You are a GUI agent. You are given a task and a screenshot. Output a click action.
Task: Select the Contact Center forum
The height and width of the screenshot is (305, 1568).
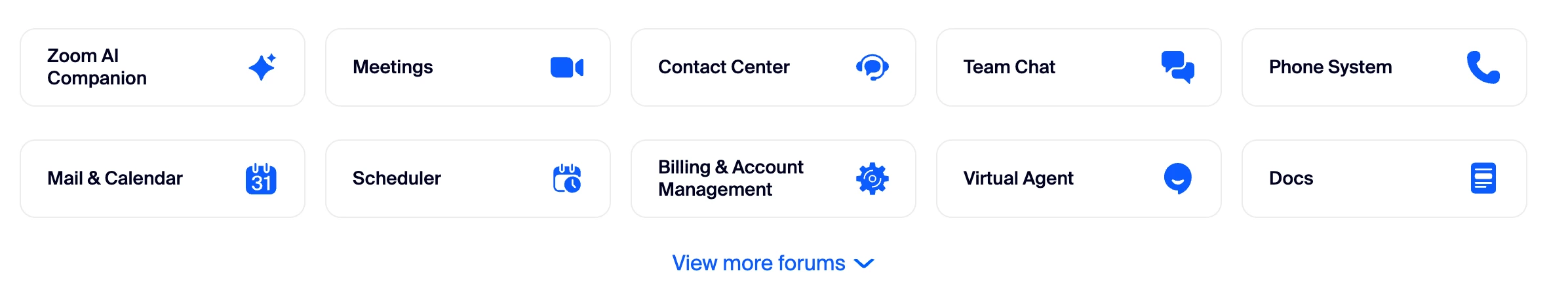click(773, 67)
